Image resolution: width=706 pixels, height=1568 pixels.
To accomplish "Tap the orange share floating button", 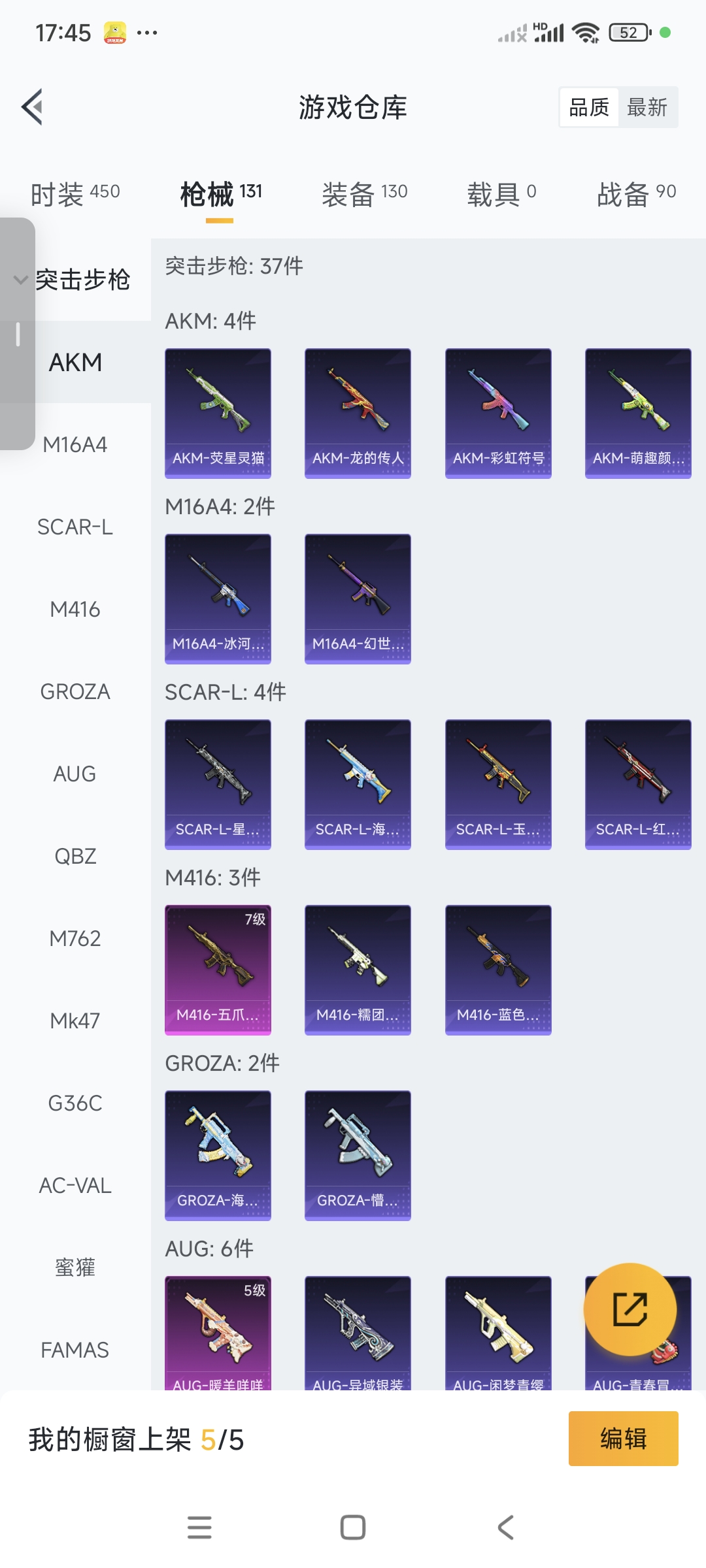I will pyautogui.click(x=630, y=1309).
